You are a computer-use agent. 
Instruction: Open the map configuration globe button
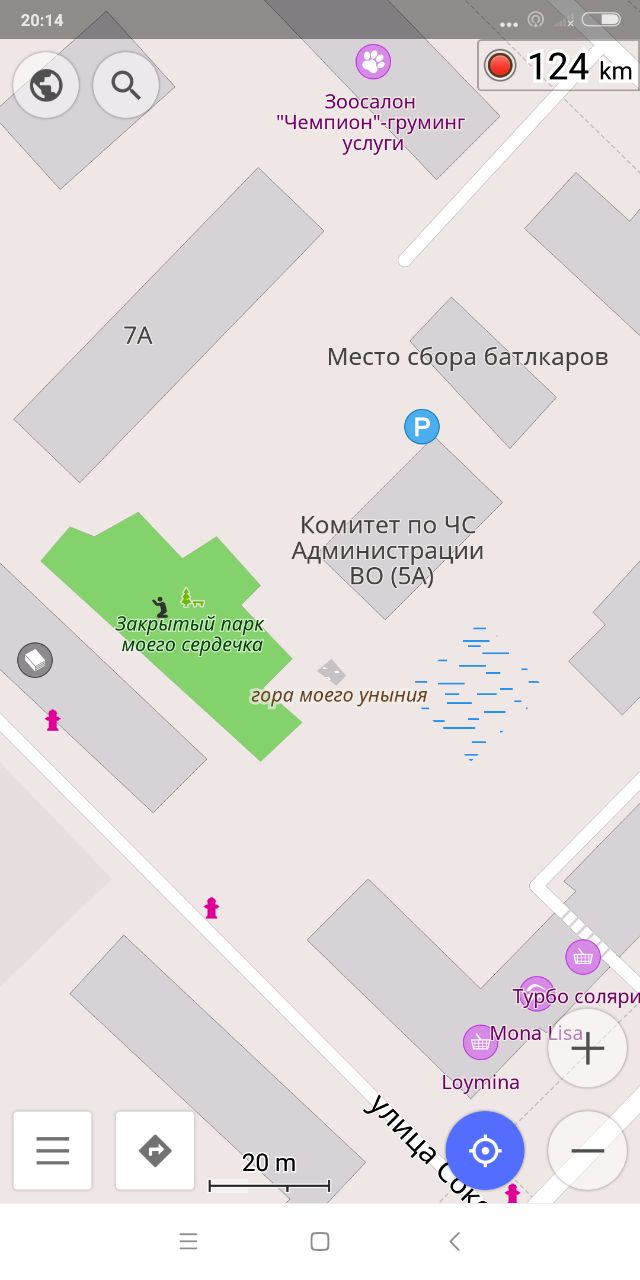[46, 86]
